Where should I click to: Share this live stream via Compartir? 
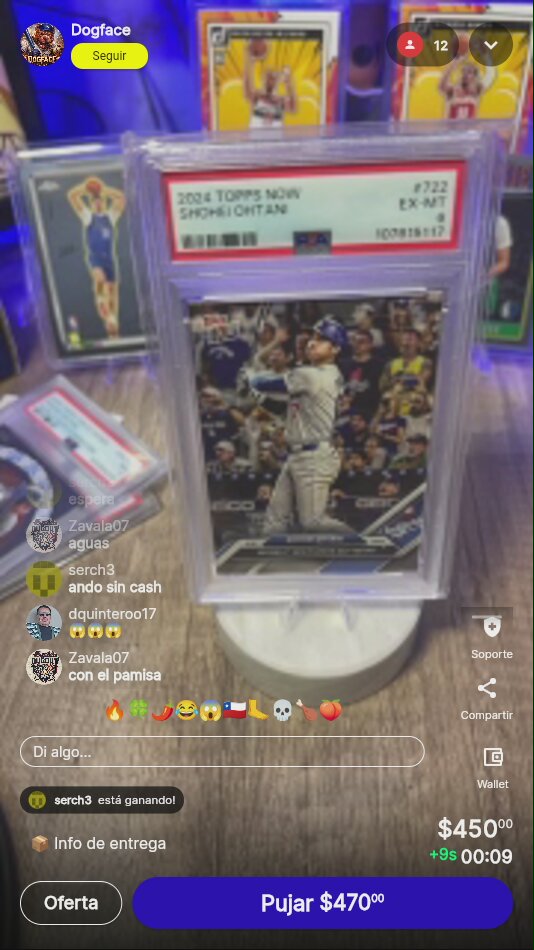coord(487,699)
